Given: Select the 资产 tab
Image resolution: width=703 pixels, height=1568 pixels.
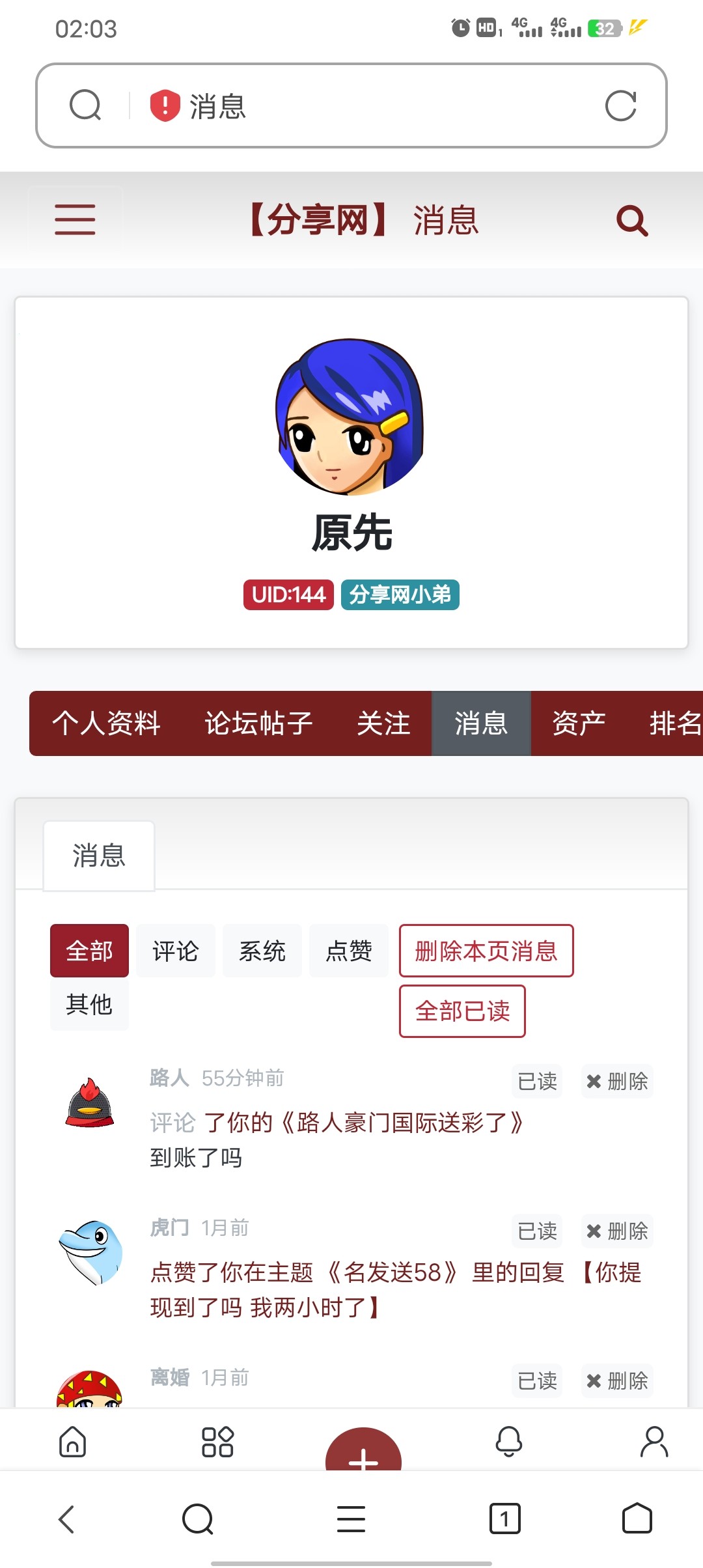Looking at the screenshot, I should (x=579, y=723).
